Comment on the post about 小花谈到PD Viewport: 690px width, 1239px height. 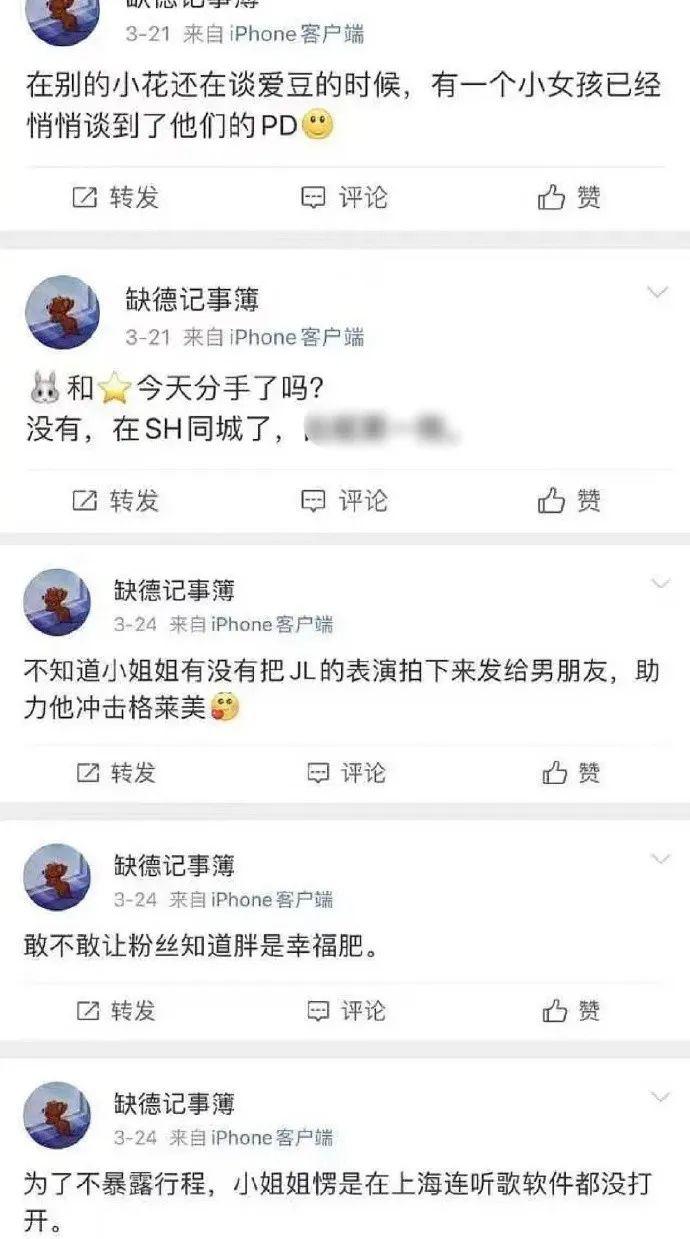(344, 197)
